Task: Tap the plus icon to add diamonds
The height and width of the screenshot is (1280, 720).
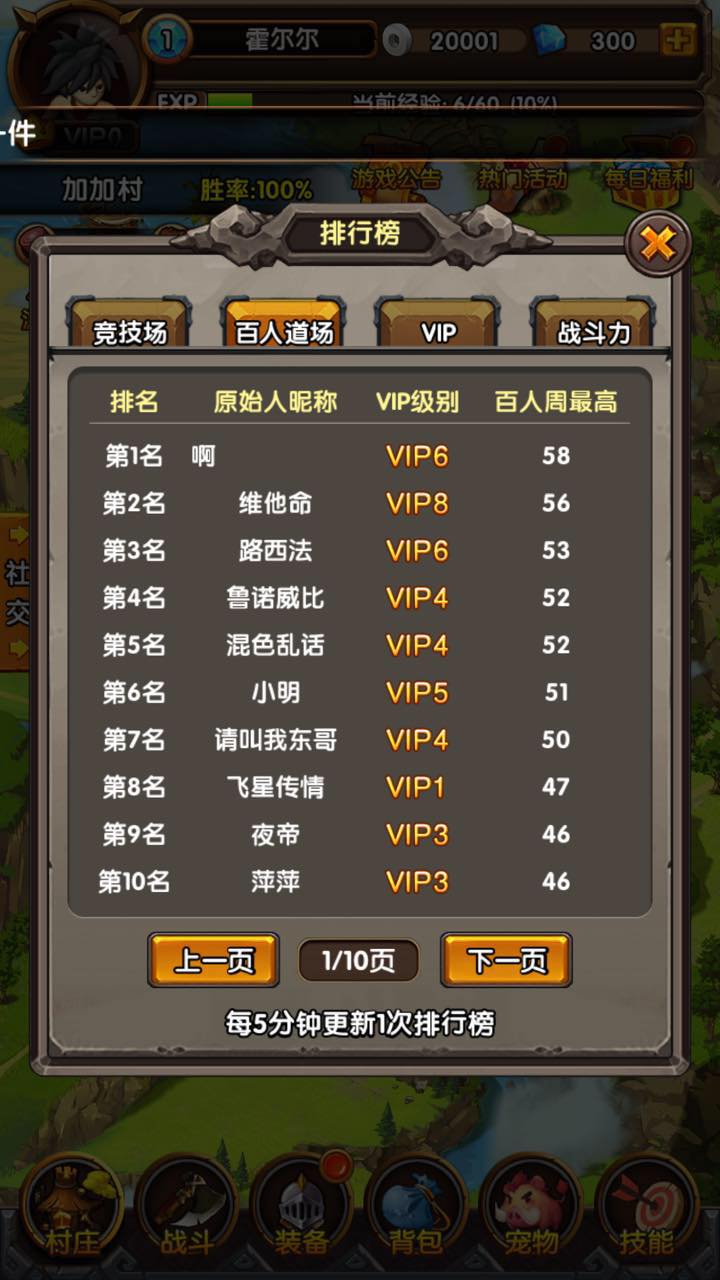Action: click(678, 41)
